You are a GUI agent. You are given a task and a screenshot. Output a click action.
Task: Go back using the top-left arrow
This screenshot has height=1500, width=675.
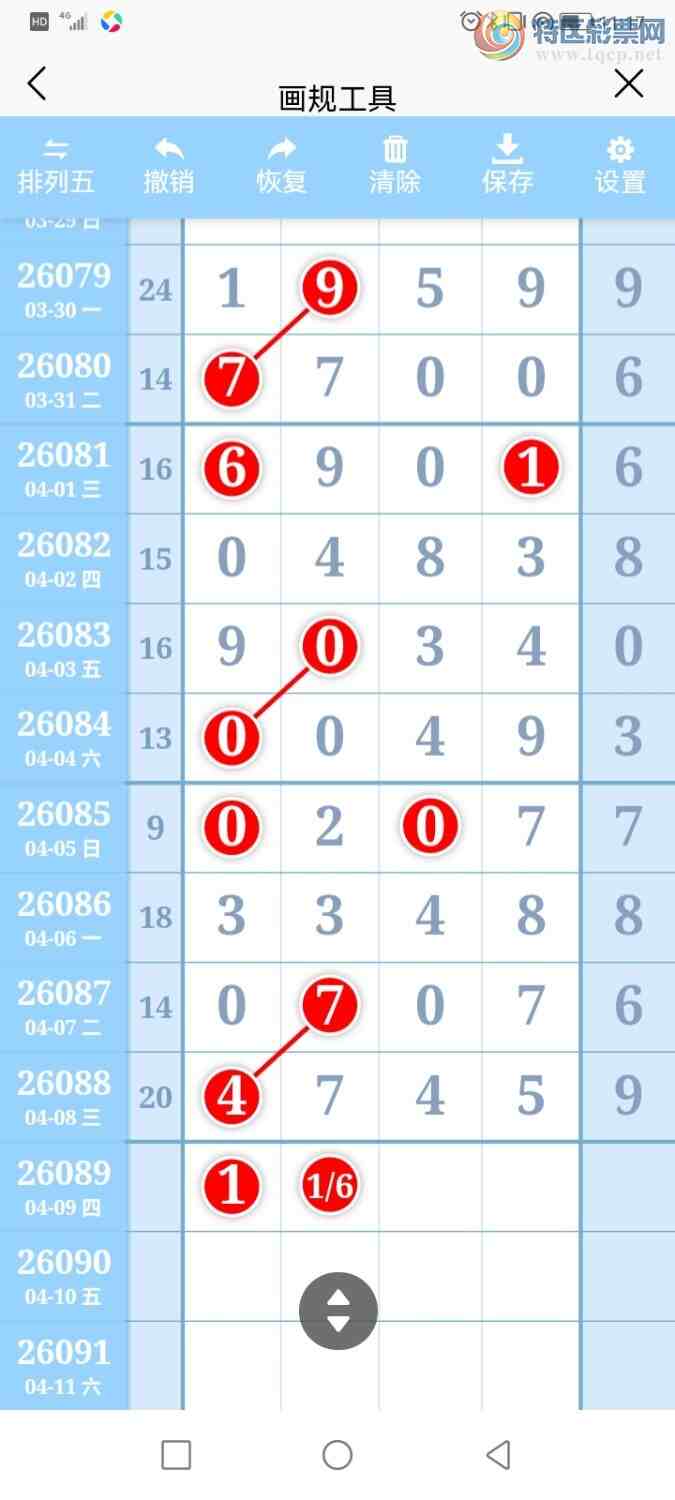click(37, 84)
